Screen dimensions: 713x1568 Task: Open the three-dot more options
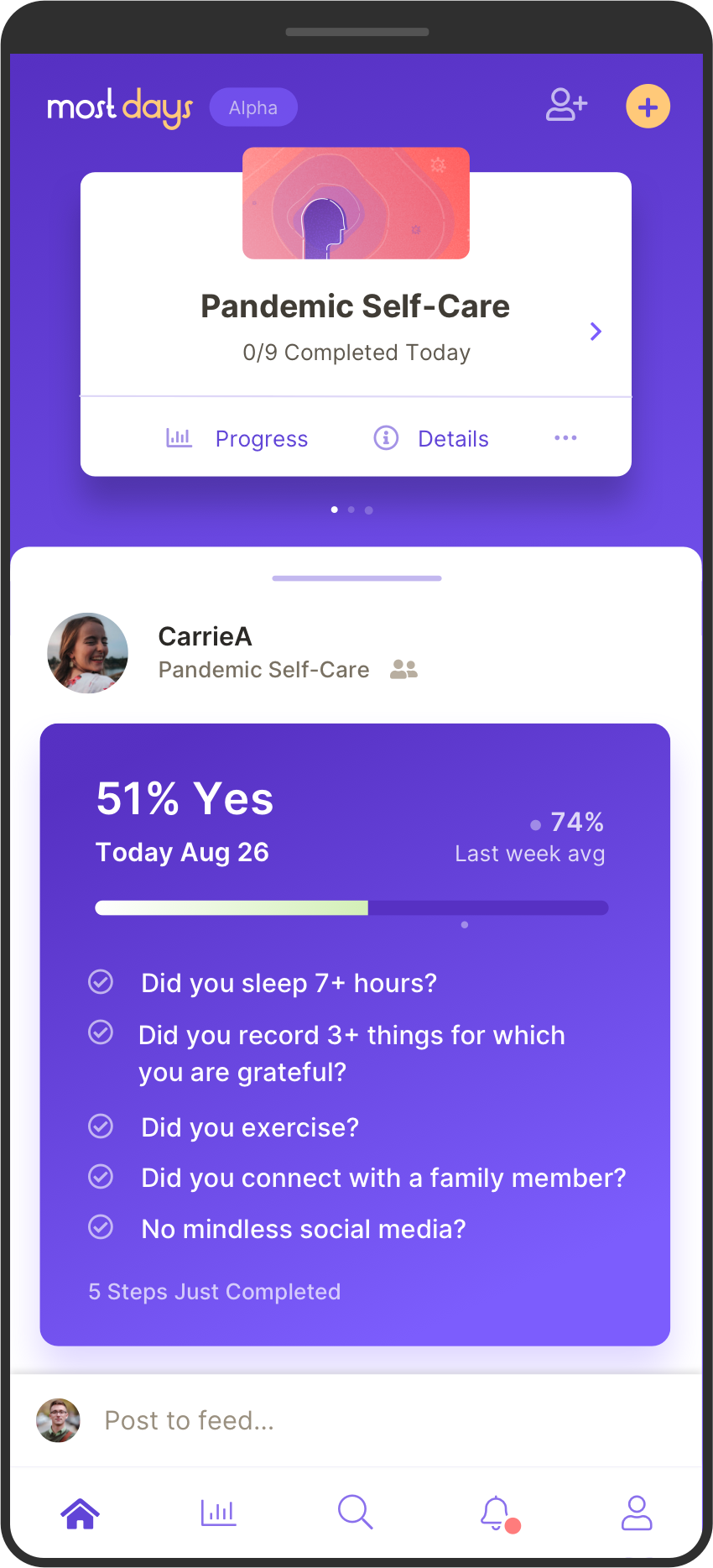pos(565,437)
